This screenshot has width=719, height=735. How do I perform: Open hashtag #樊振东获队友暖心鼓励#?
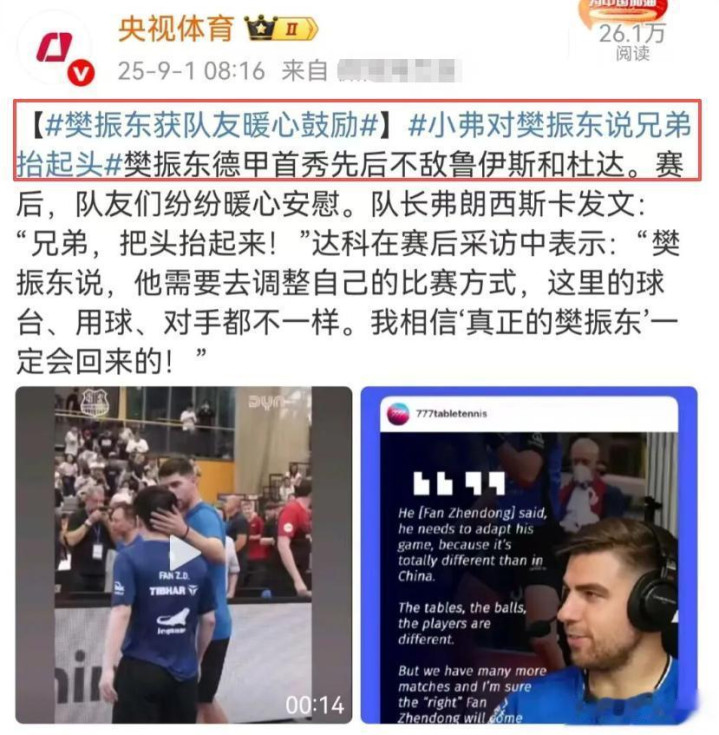pos(212,126)
